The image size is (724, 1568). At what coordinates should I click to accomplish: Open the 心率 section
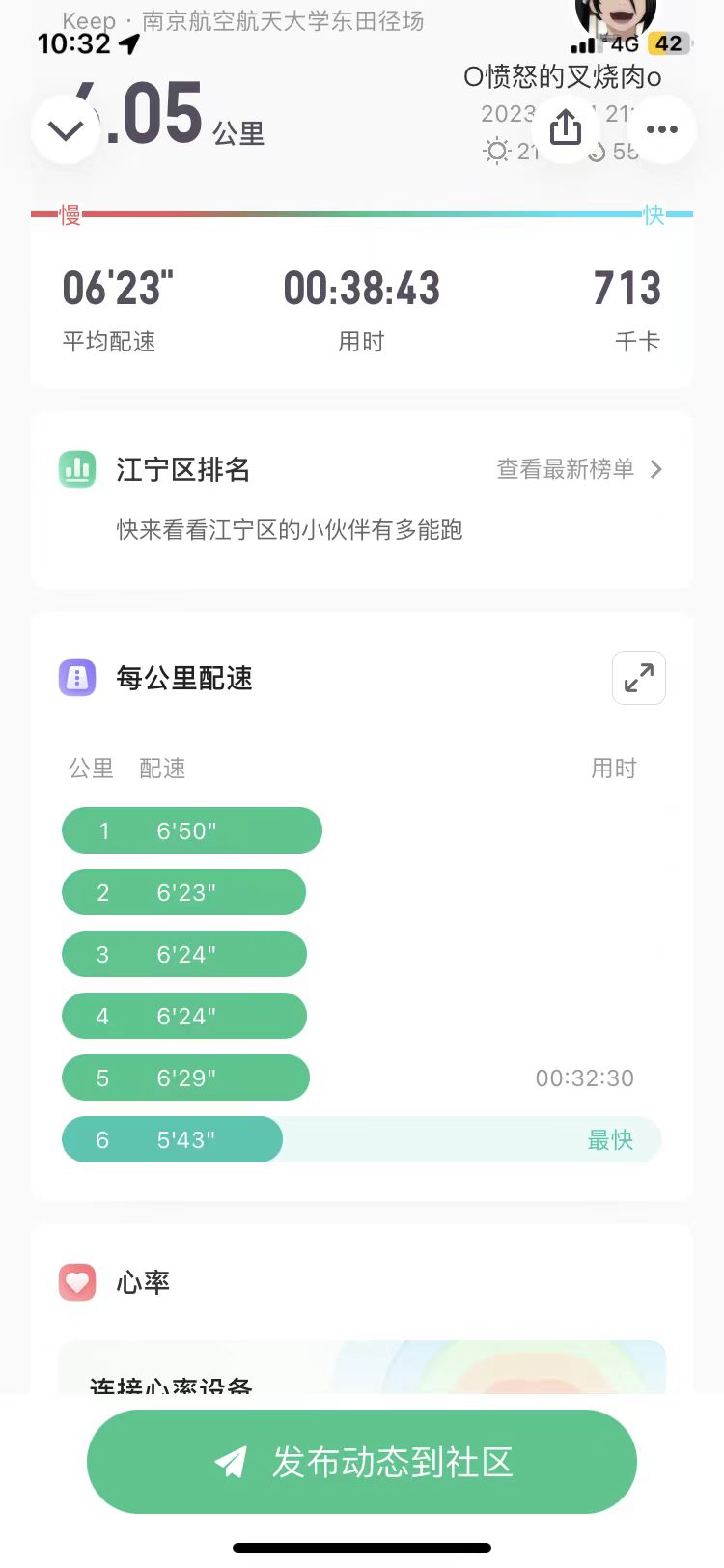145,1282
